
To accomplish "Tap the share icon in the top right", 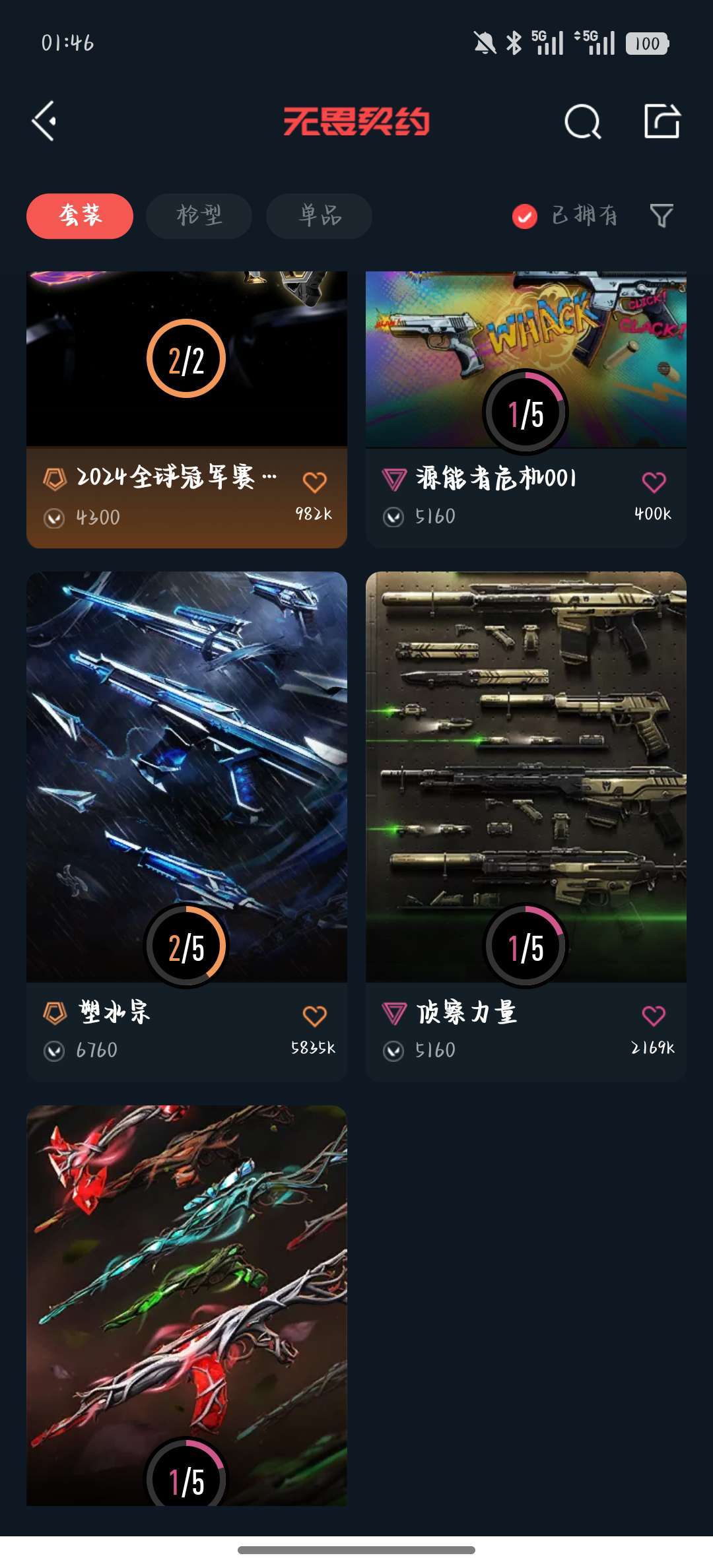I will pos(663,121).
